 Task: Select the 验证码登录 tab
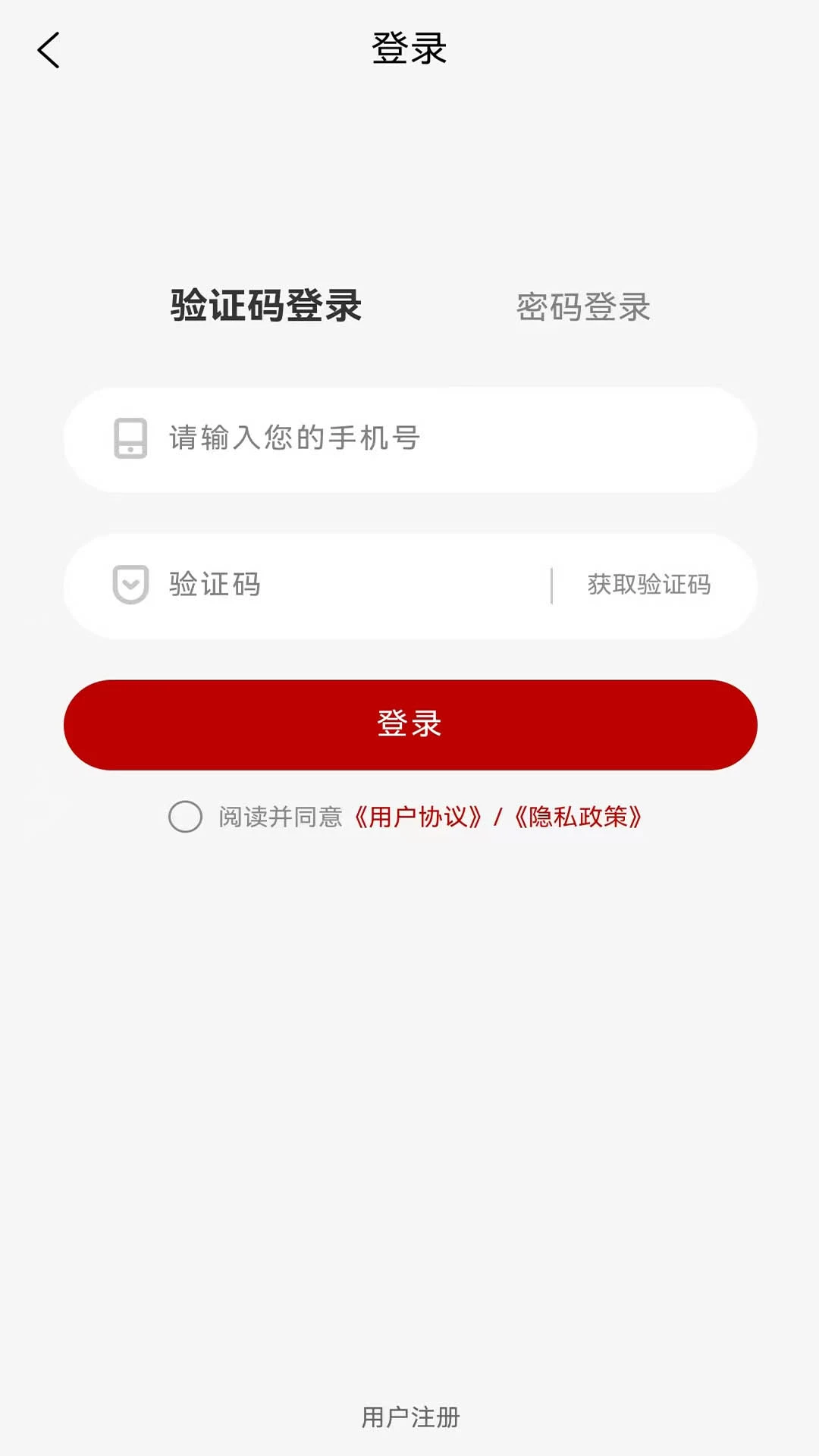click(265, 305)
